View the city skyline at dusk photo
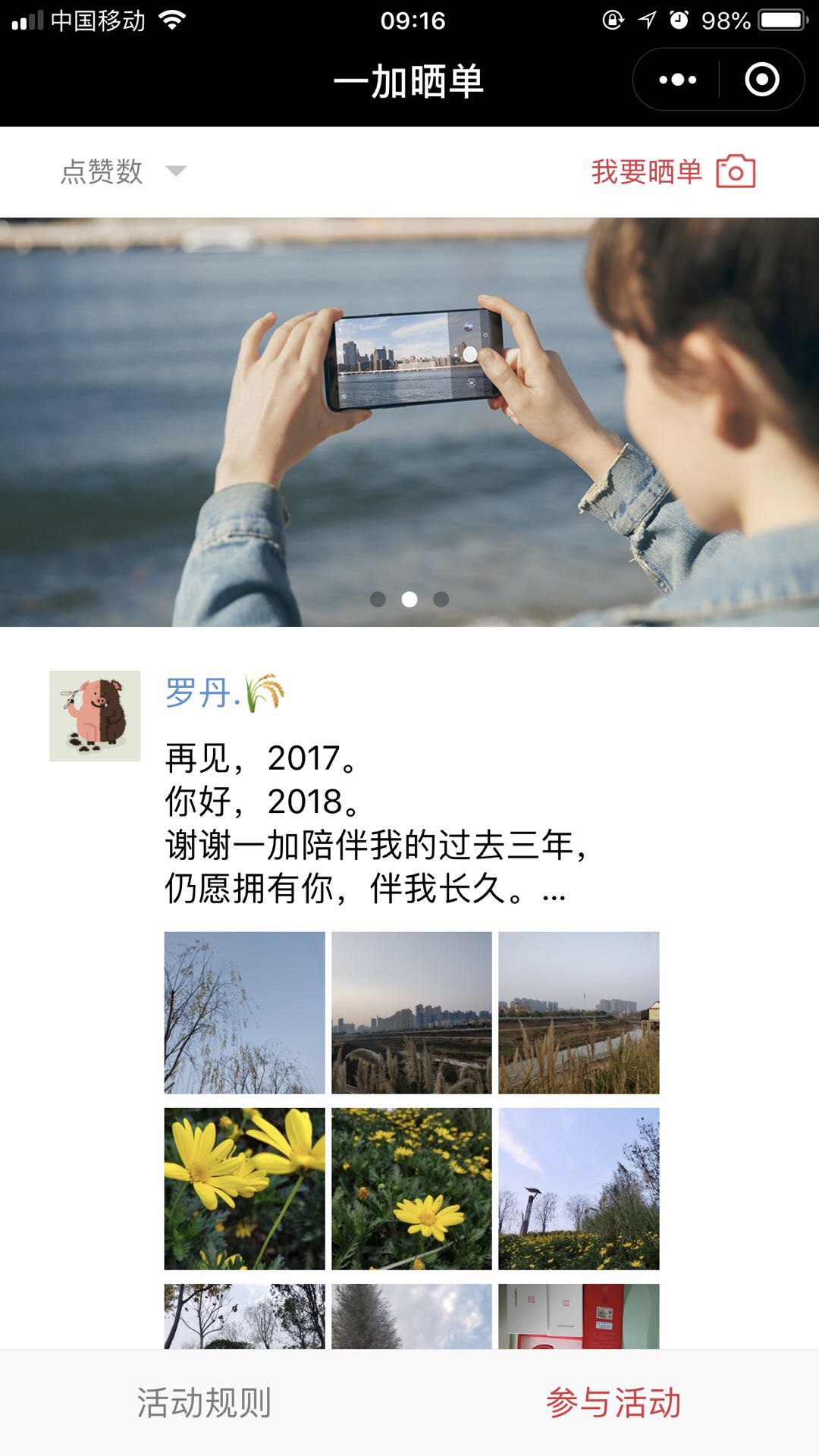 (412, 1012)
